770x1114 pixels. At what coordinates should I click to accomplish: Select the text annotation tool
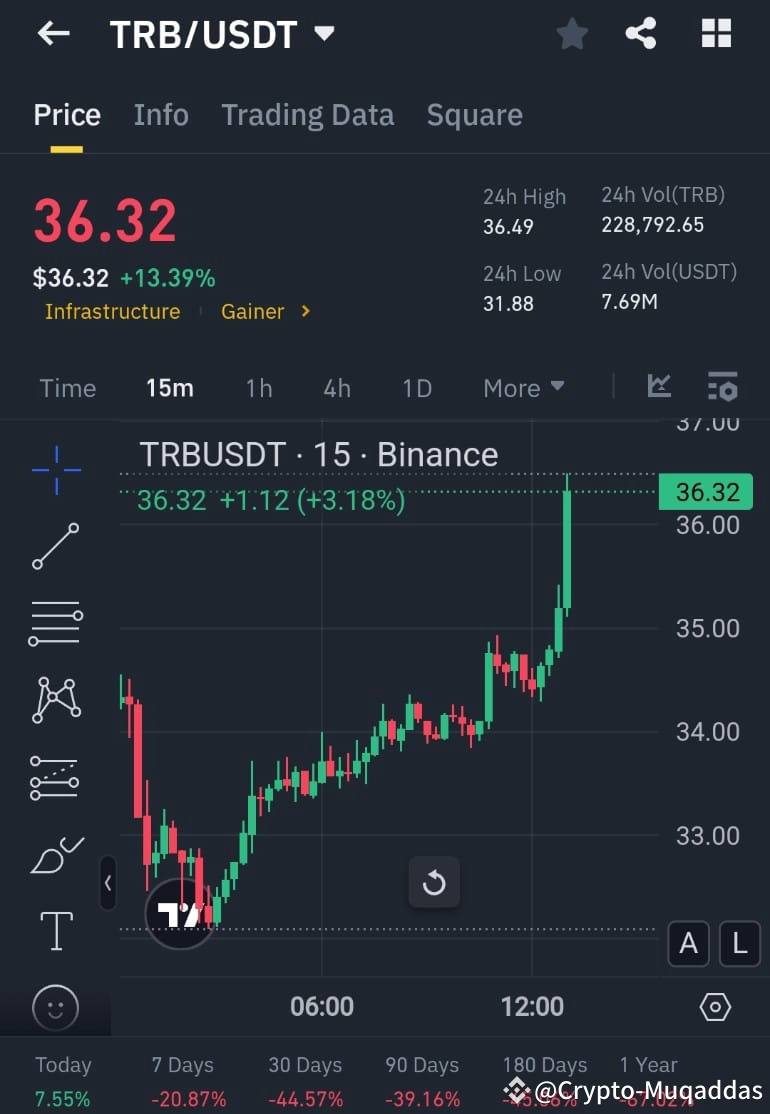pyautogui.click(x=55, y=930)
